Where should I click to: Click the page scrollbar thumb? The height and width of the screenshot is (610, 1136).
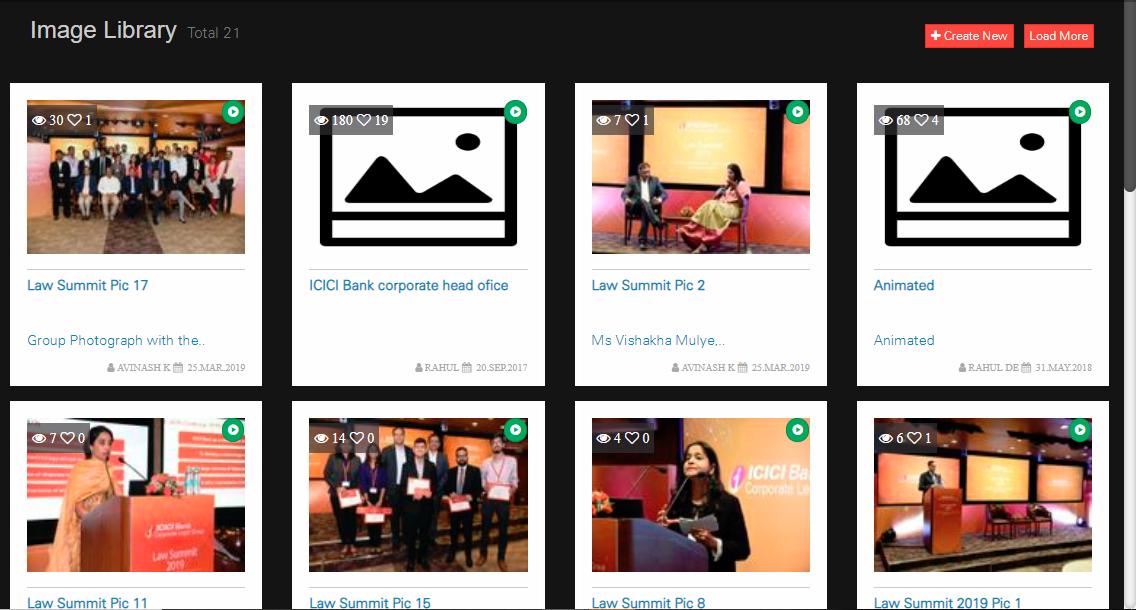click(x=1130, y=96)
